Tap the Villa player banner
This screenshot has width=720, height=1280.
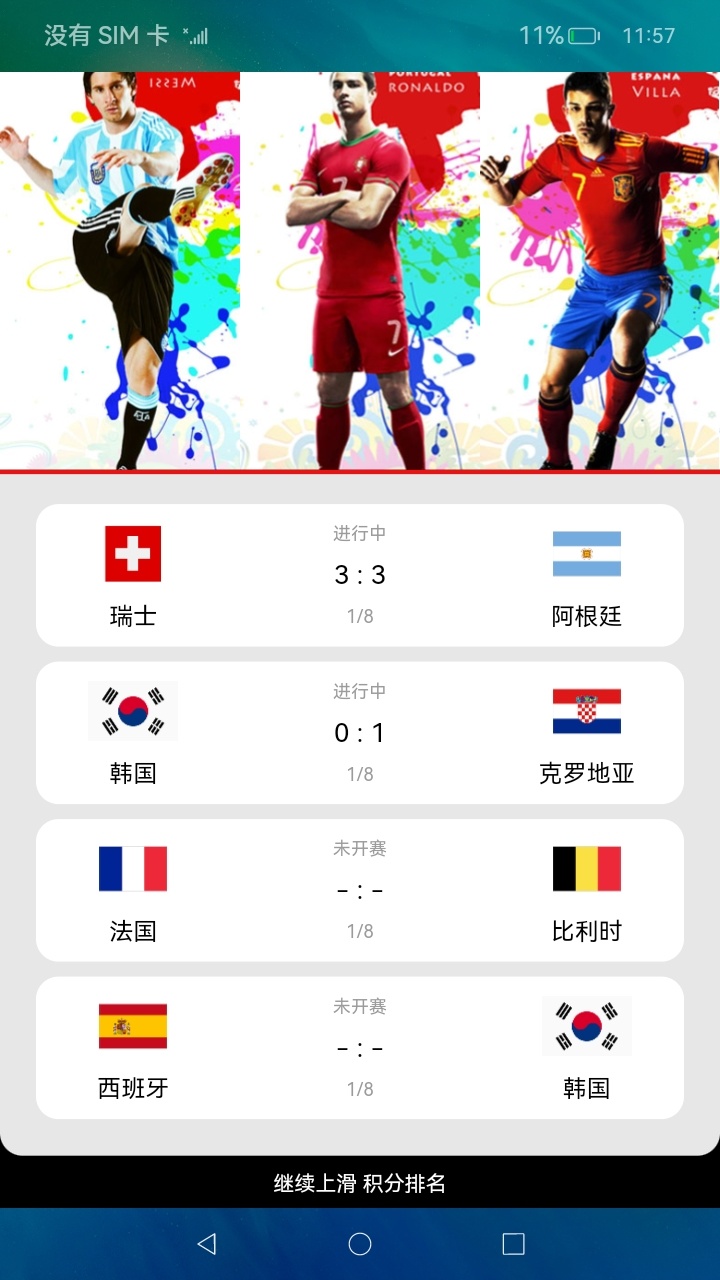point(600,270)
